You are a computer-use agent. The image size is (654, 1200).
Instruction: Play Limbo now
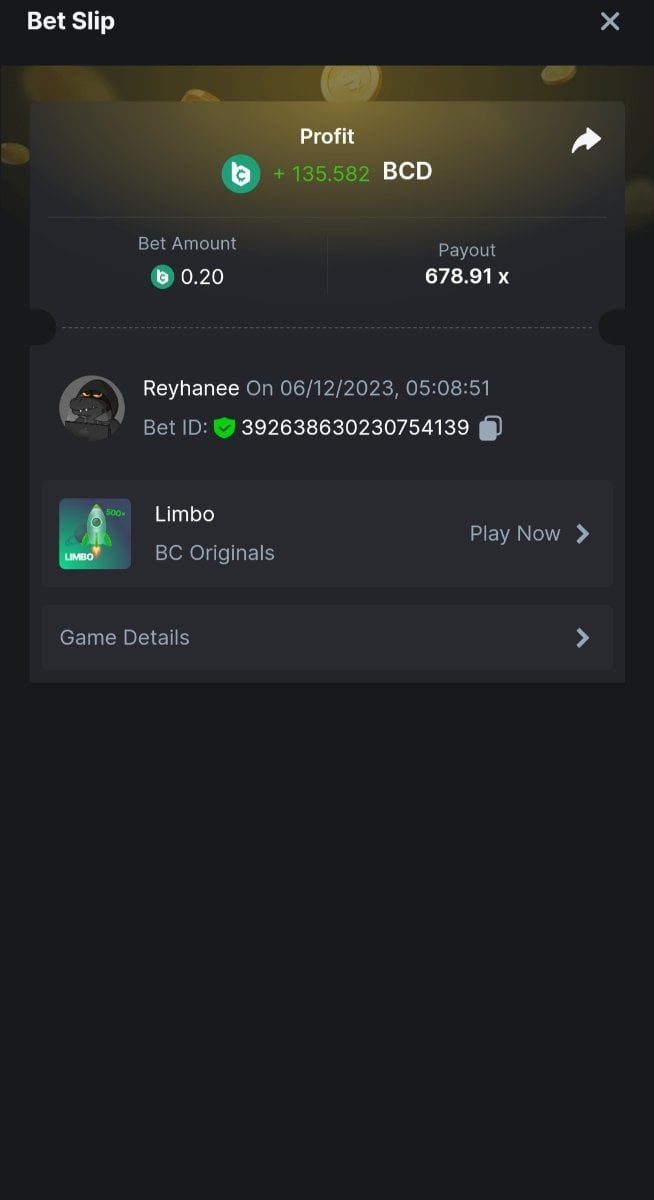pos(529,534)
